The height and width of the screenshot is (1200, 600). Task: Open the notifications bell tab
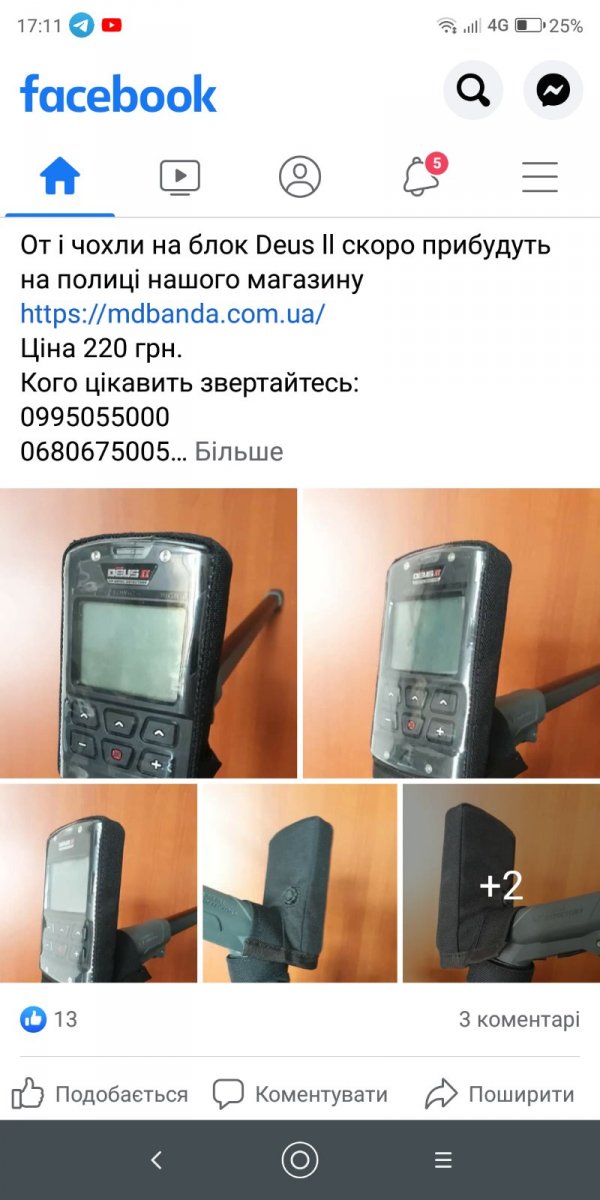point(421,178)
